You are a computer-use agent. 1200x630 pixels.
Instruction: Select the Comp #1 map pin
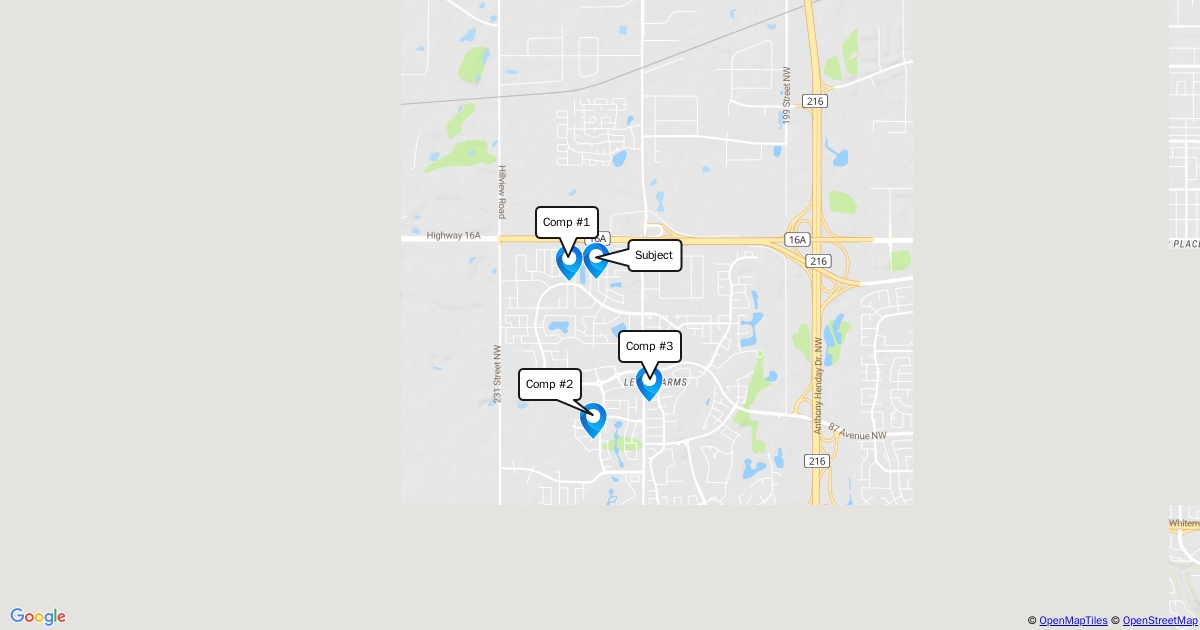[x=569, y=261]
